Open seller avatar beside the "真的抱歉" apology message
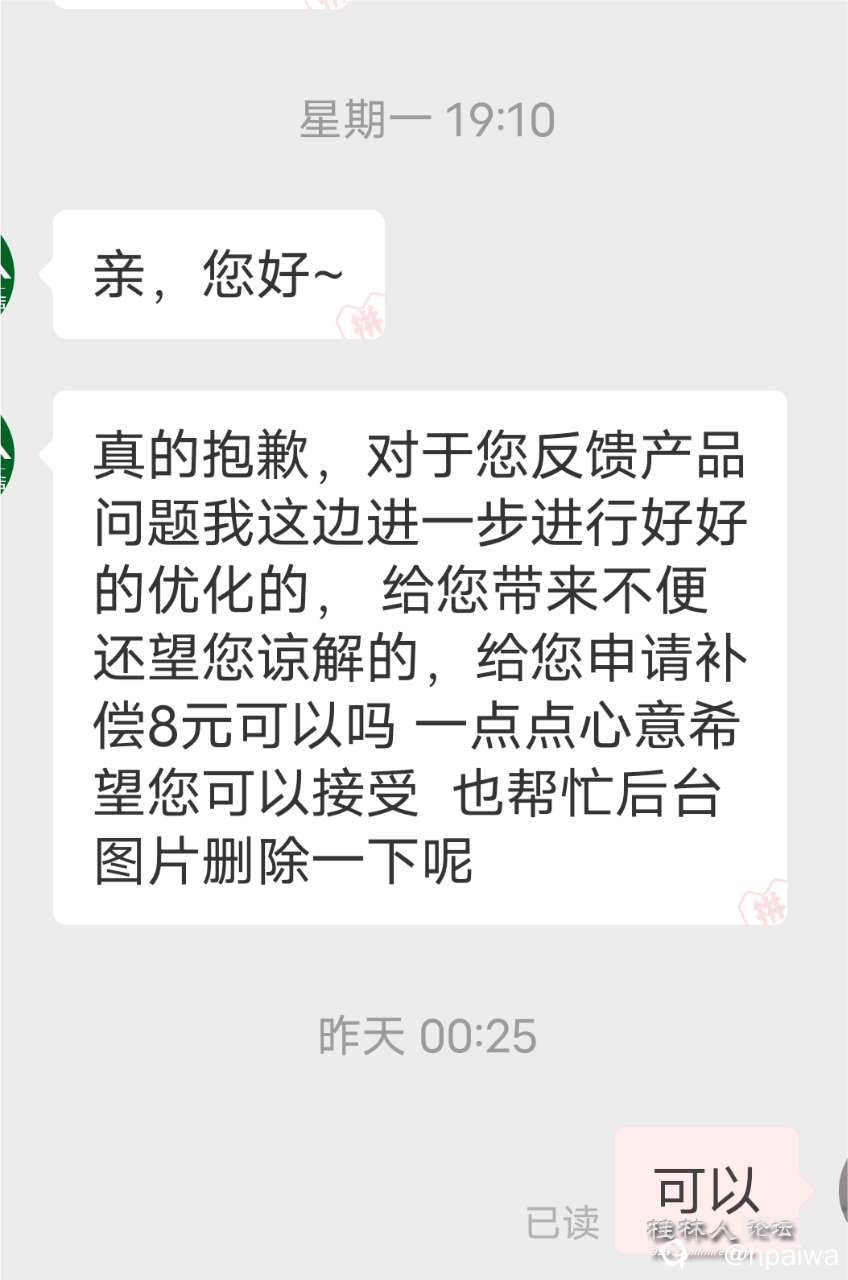848x1280 pixels. point(6,453)
